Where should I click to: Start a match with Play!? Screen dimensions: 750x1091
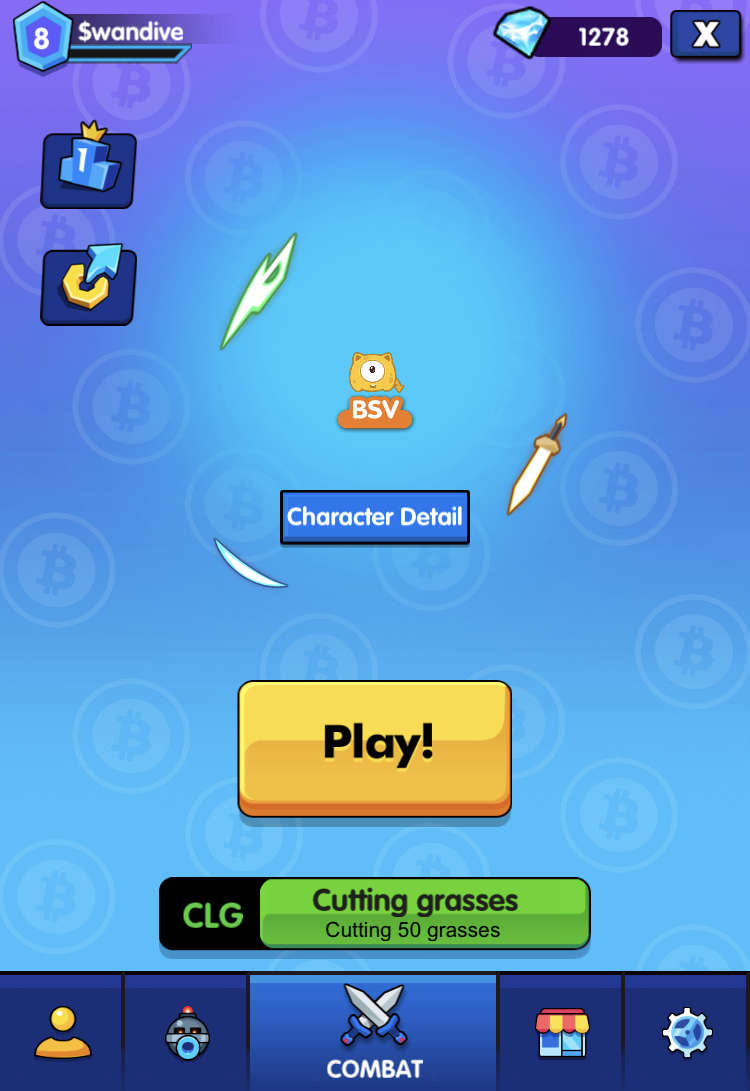point(375,747)
